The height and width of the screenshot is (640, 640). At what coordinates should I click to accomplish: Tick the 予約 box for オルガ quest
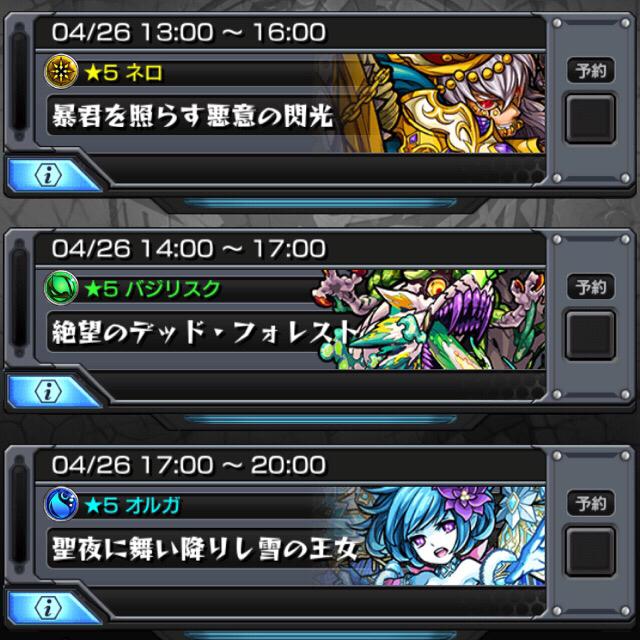[x=590, y=551]
